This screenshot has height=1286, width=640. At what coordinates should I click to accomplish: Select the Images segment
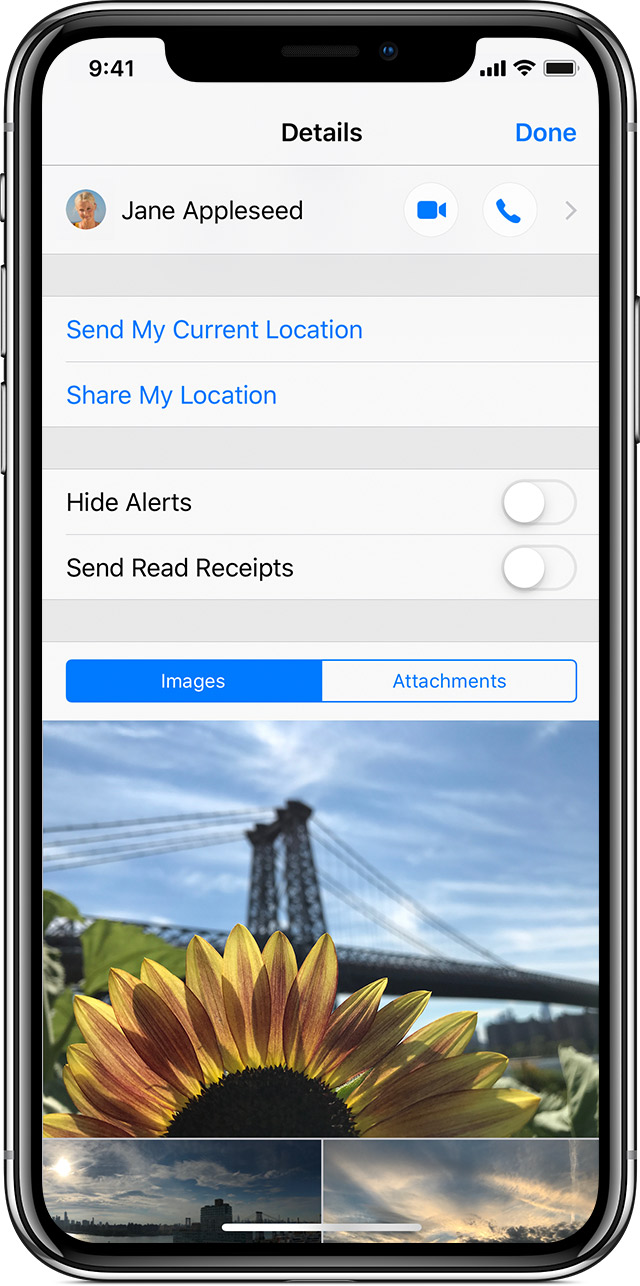pyautogui.click(x=193, y=681)
